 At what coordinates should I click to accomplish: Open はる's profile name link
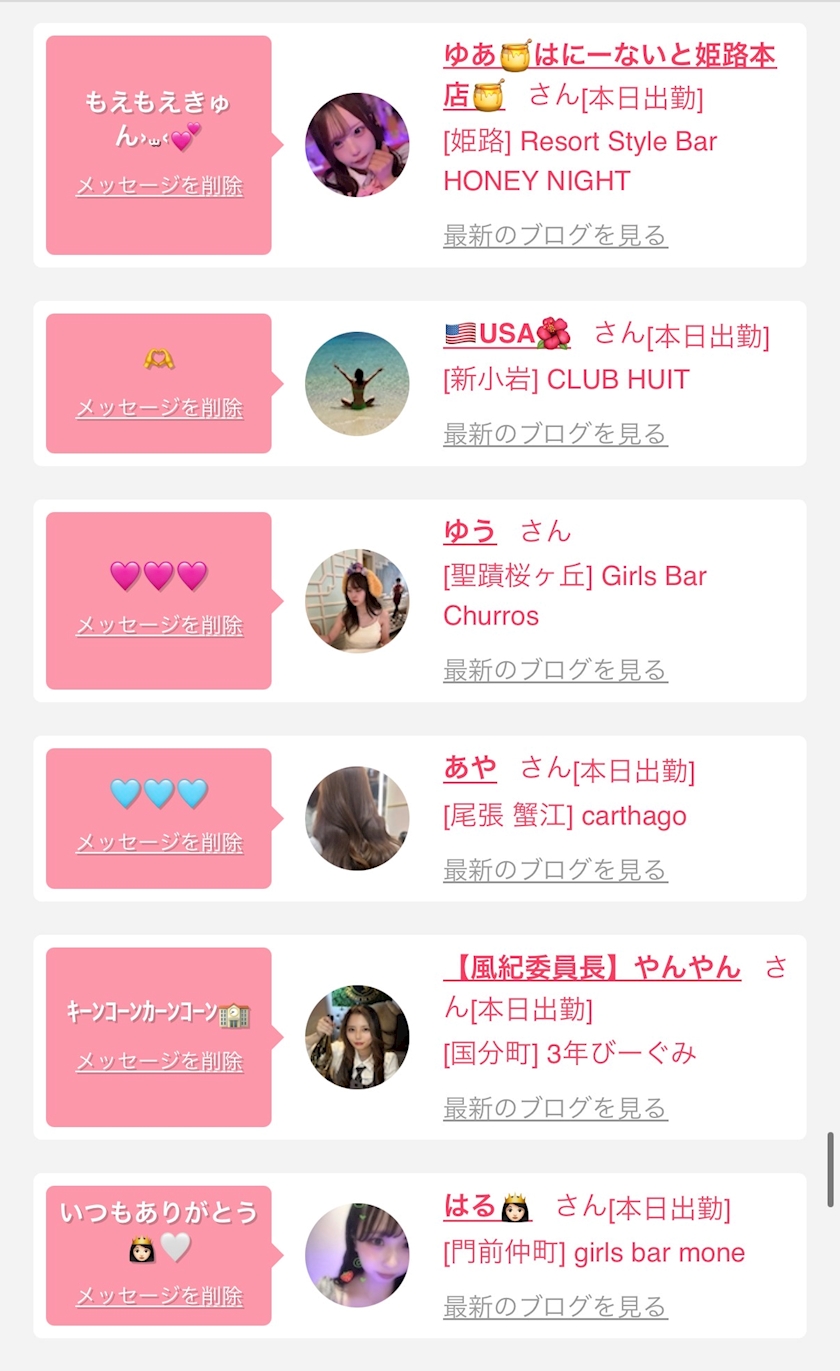(487, 1206)
